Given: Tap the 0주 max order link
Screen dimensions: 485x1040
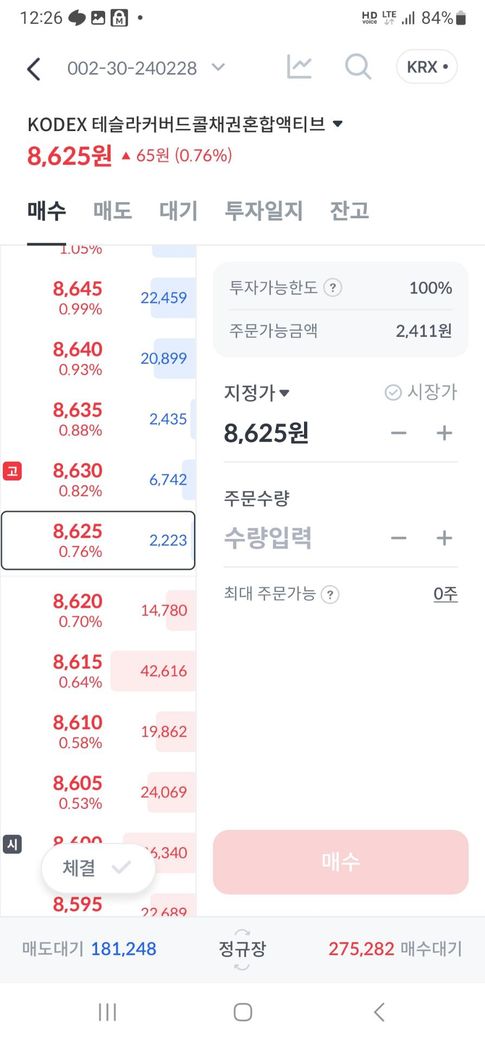Looking at the screenshot, I should (446, 594).
